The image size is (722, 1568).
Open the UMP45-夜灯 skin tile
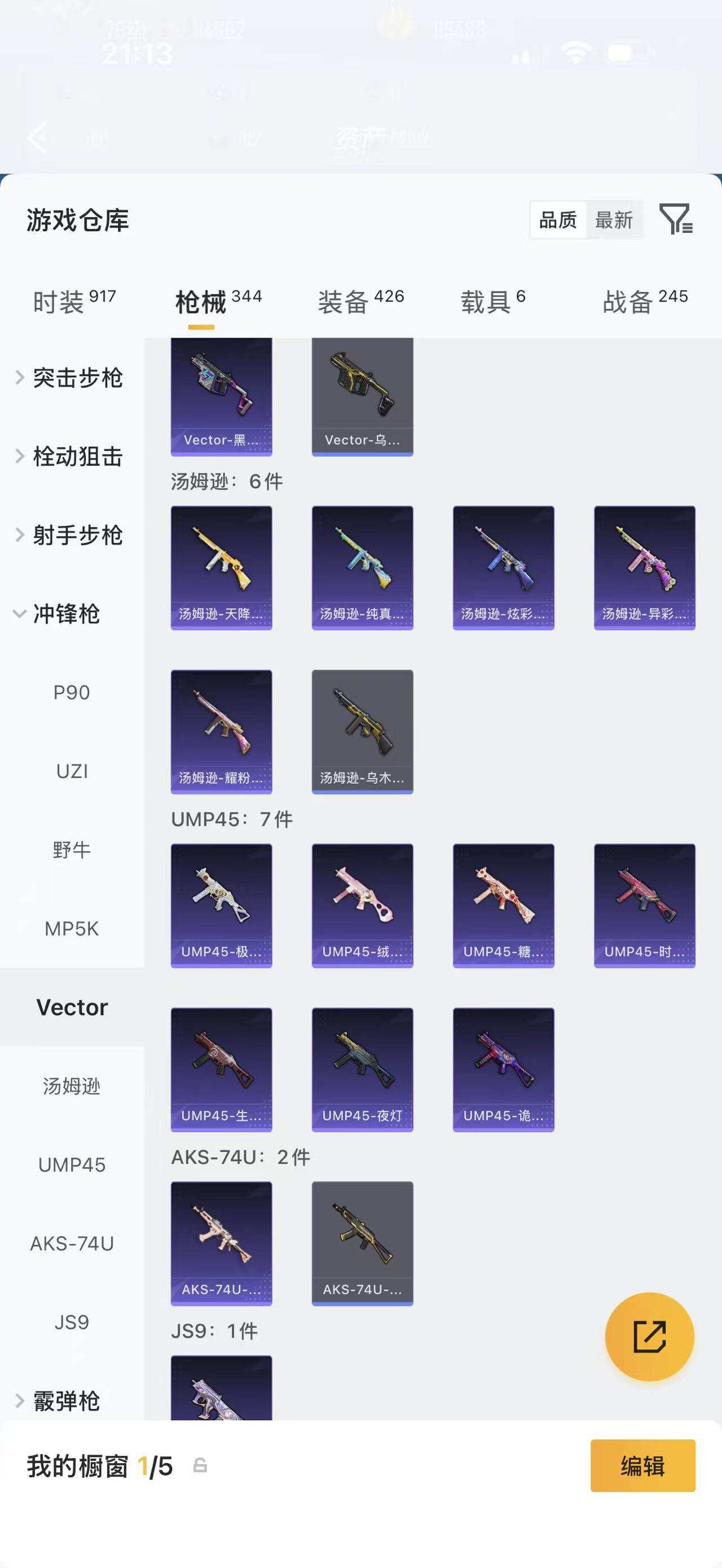click(x=362, y=1070)
